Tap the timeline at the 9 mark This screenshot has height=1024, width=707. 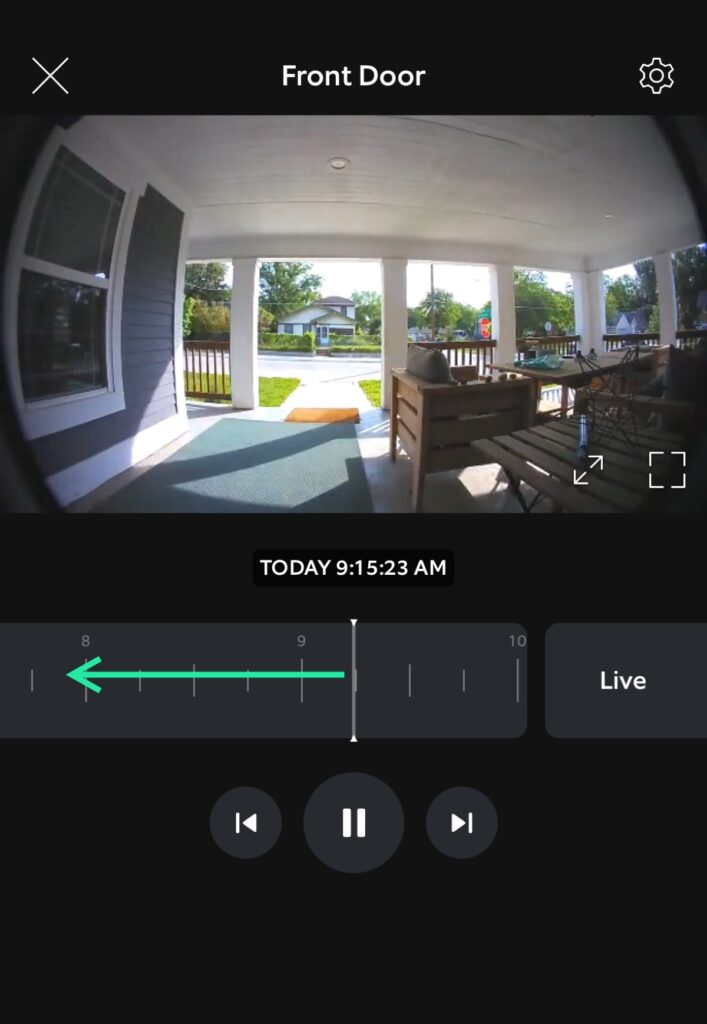coord(301,680)
